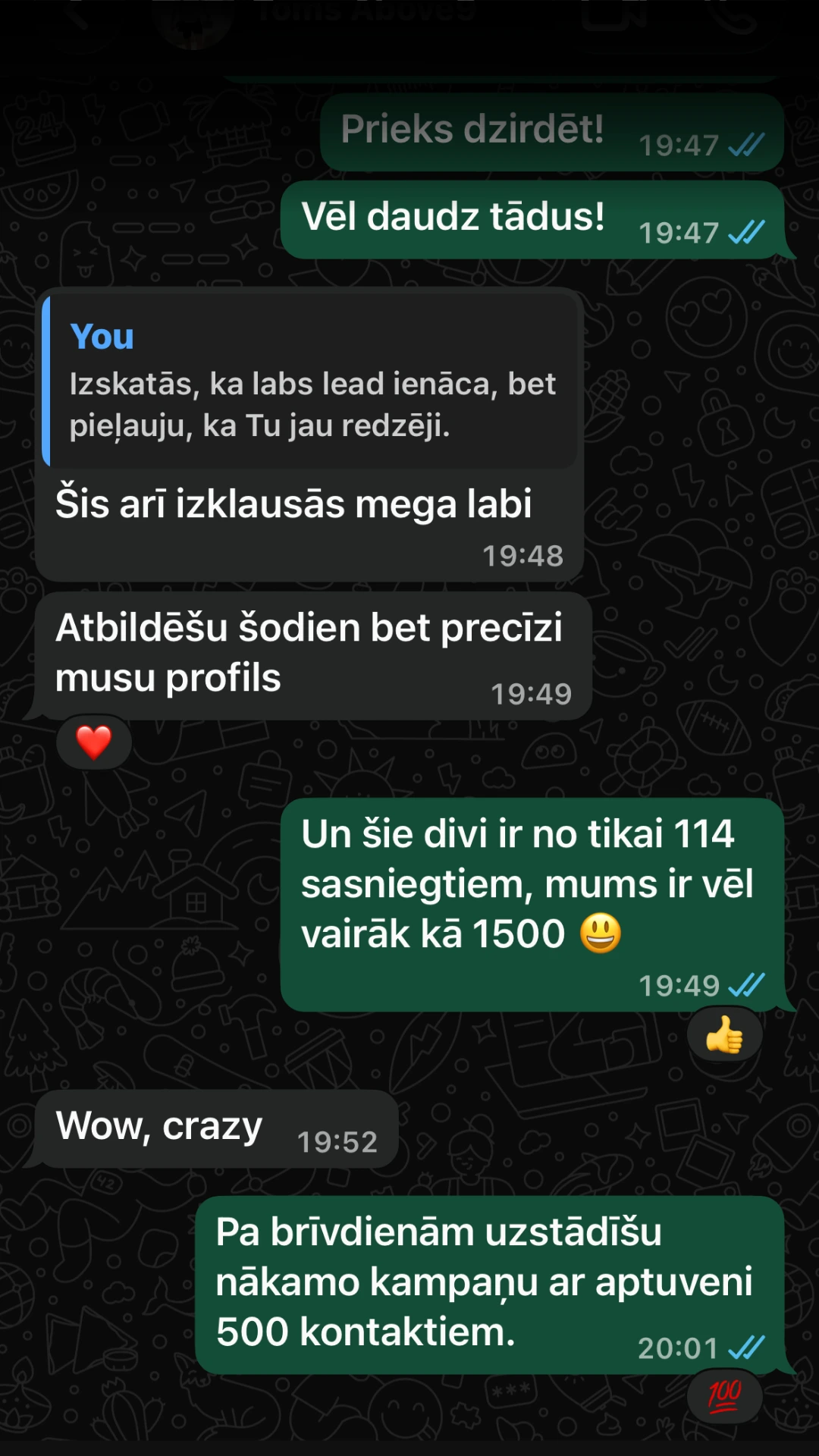Open the thumbs-up reaction on the 19:49 message
This screenshot has height=1456, width=819.
[724, 1034]
